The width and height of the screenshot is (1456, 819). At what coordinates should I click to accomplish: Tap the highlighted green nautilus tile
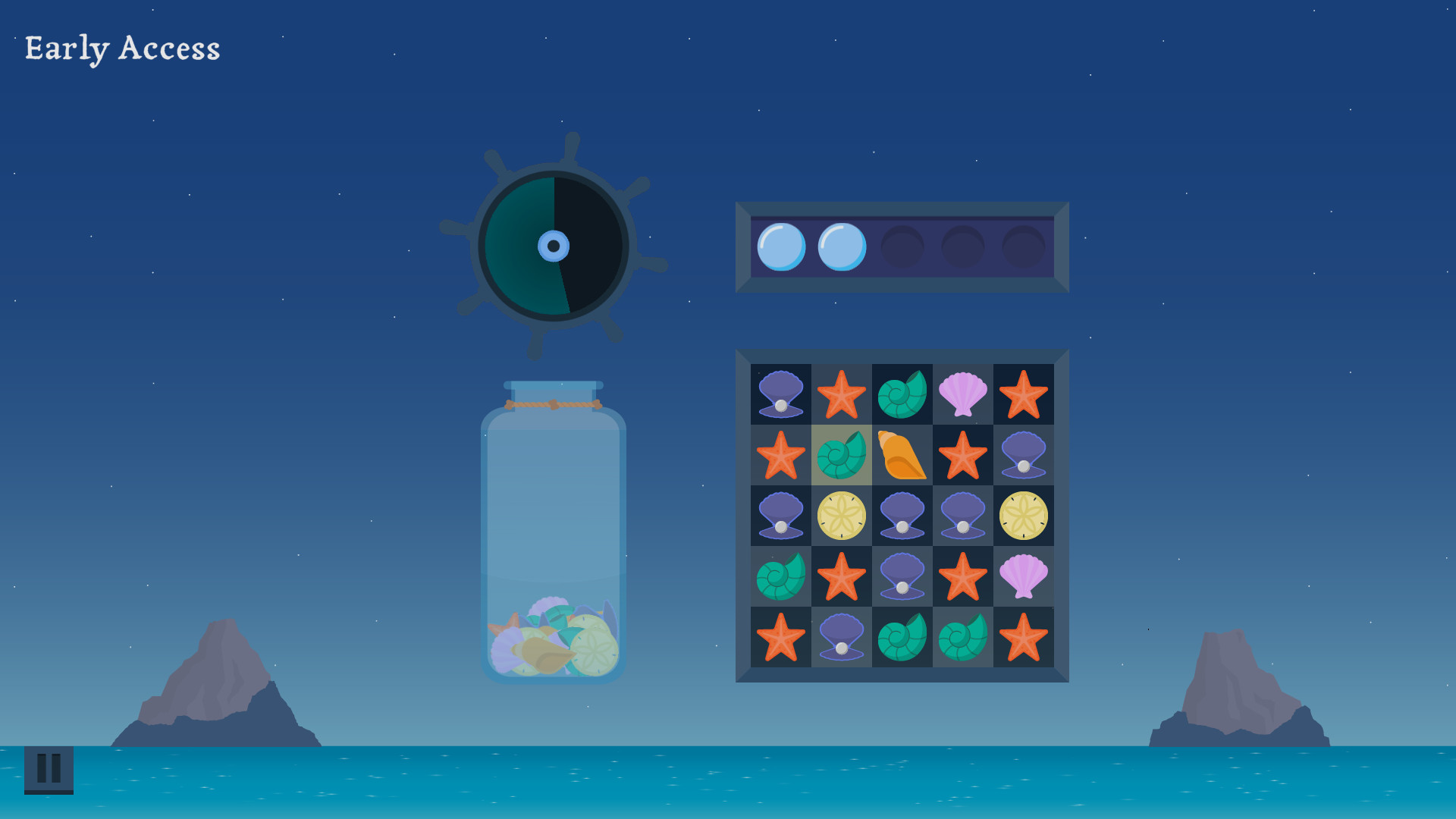click(841, 455)
